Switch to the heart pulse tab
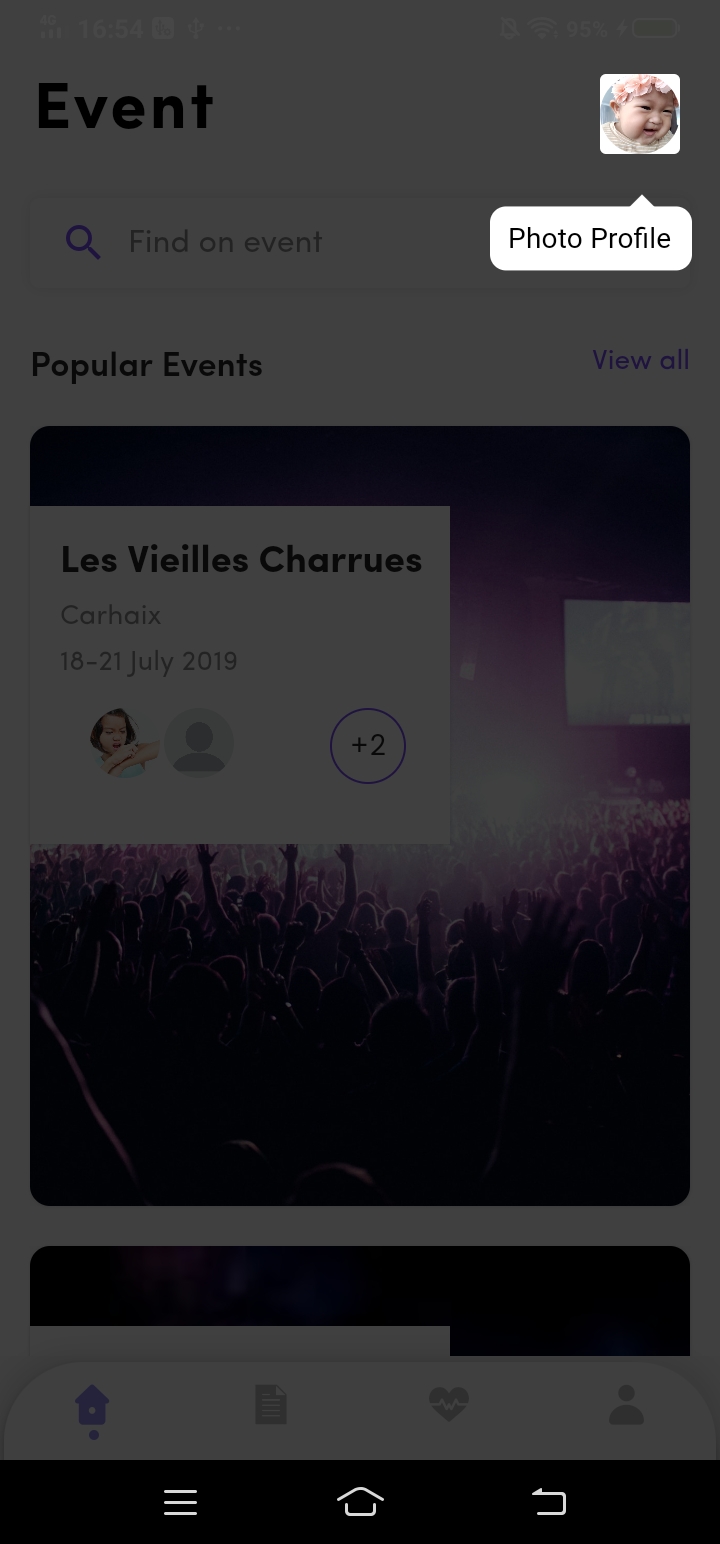This screenshot has height=1544, width=720. pos(448,1405)
